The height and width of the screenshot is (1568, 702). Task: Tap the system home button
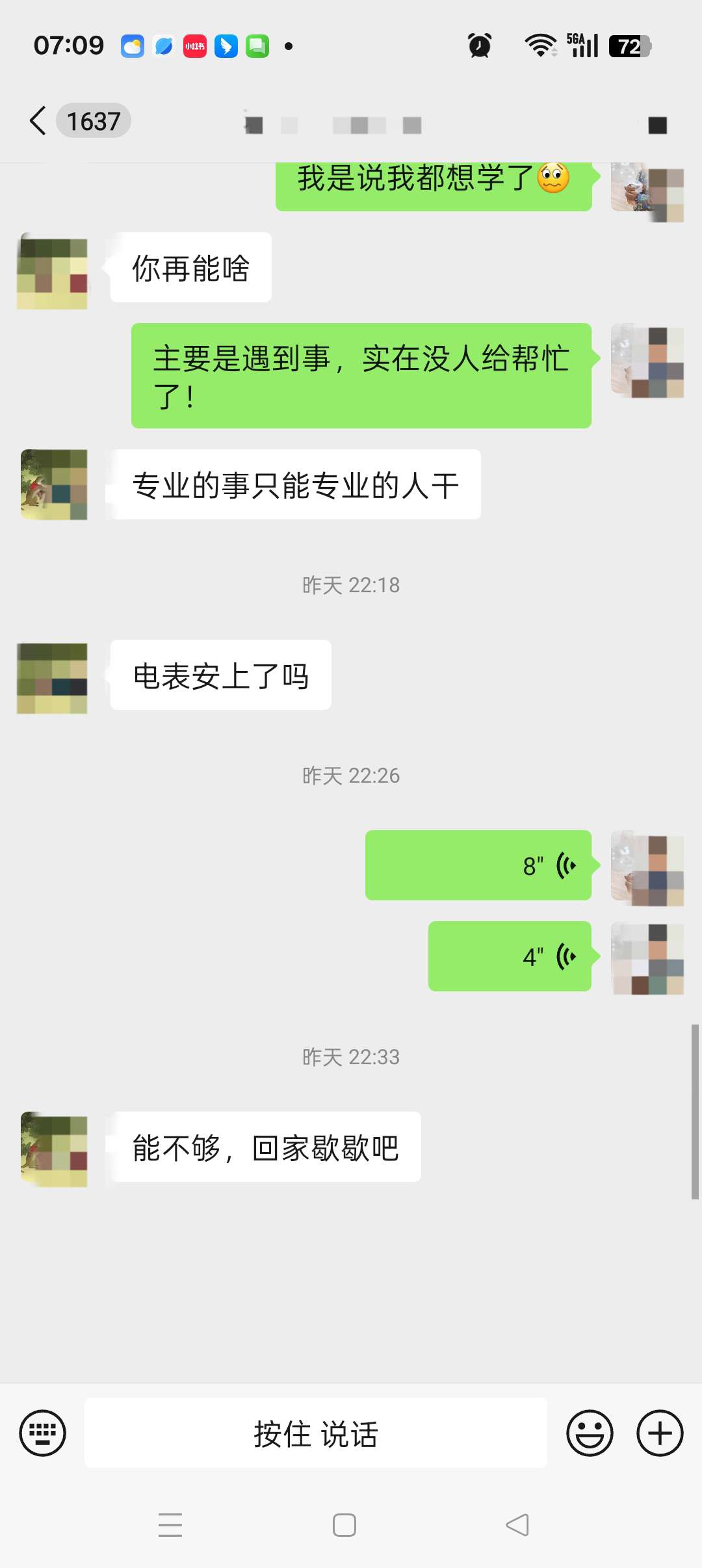tap(344, 1525)
